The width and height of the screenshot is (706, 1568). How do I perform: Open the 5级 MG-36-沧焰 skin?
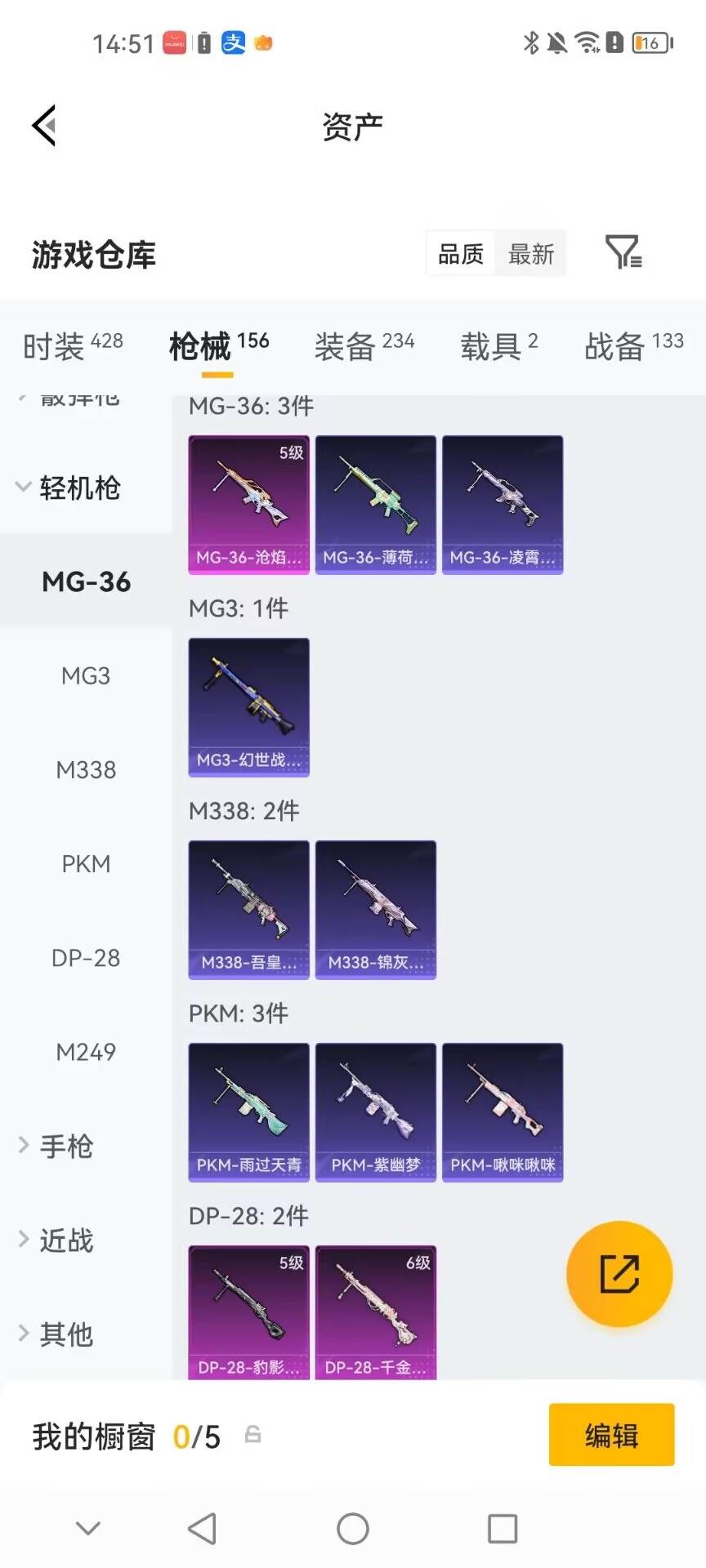point(249,505)
